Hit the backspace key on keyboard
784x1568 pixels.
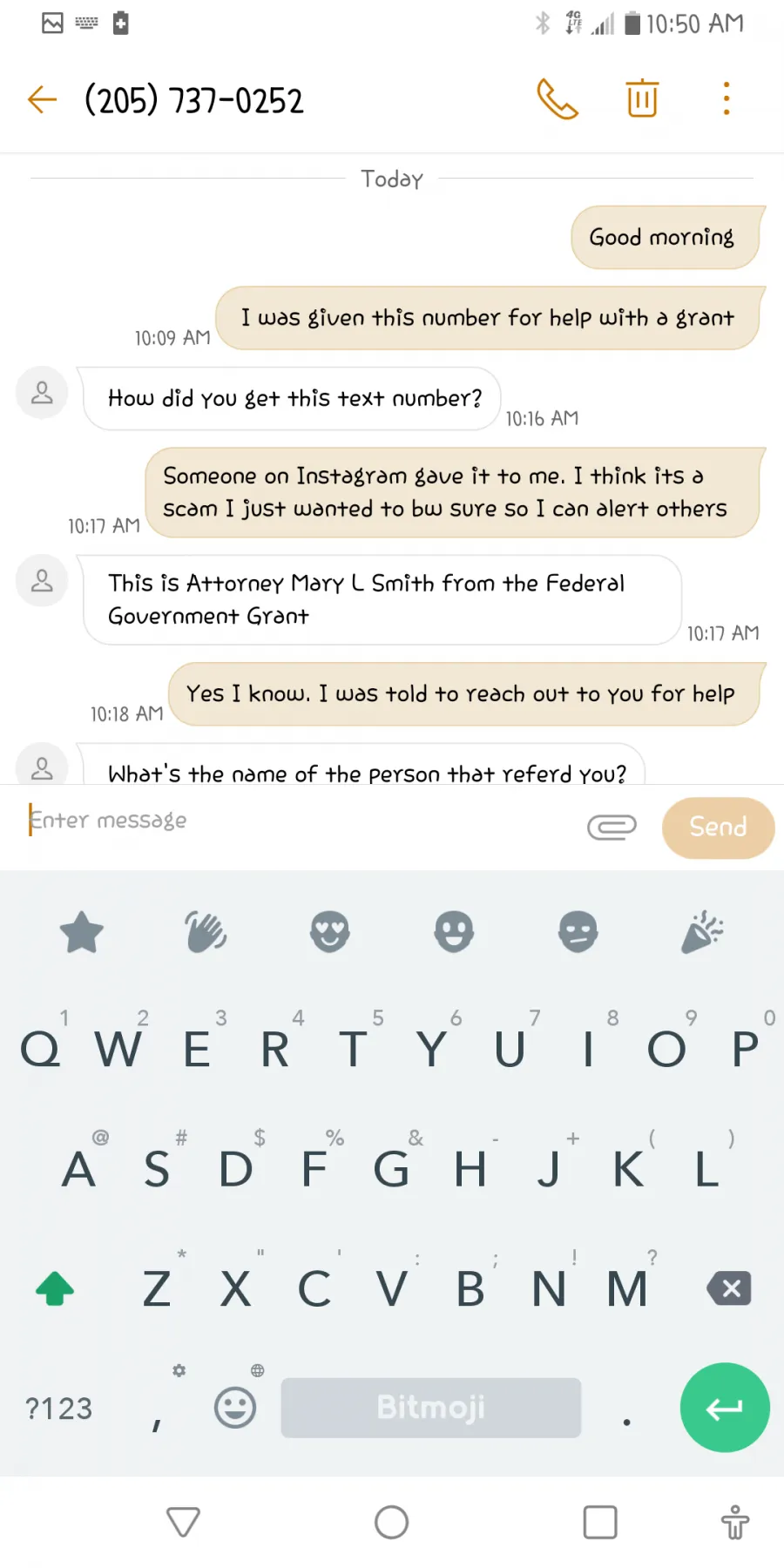730,1288
